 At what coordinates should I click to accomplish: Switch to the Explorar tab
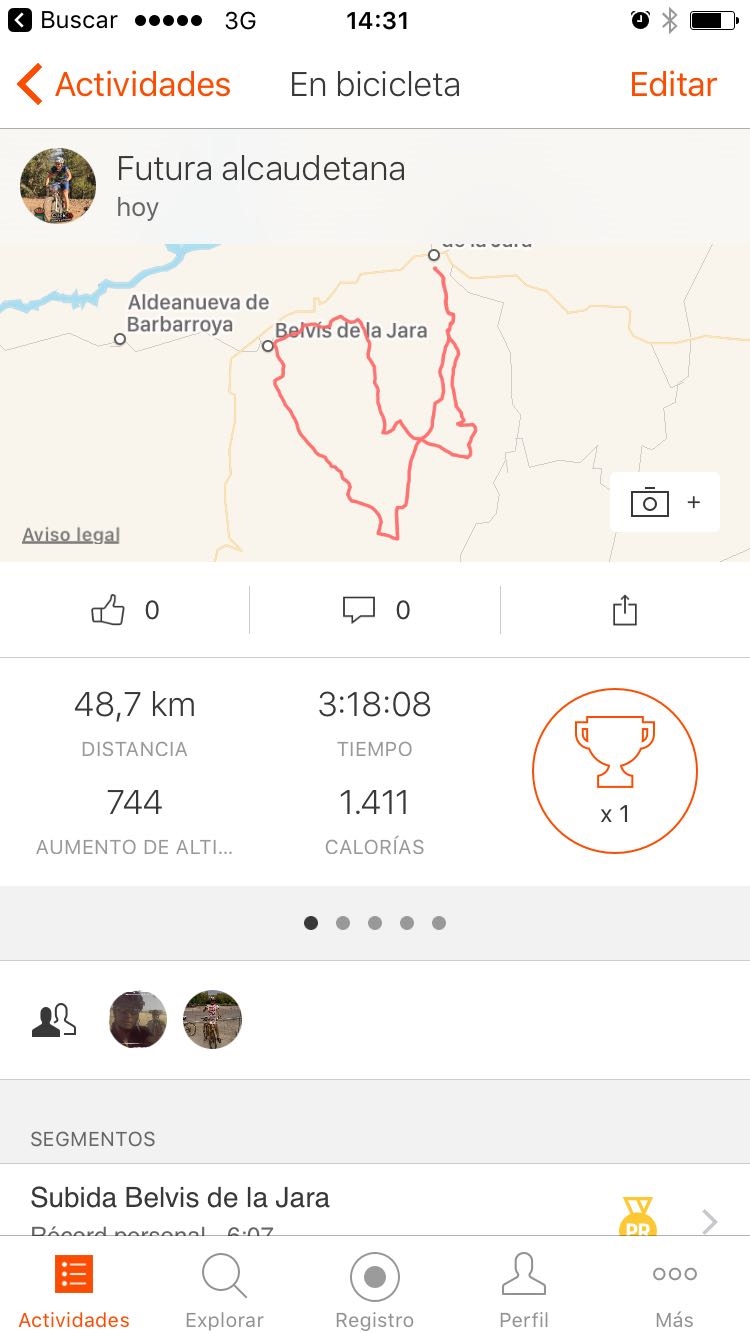tap(224, 1290)
